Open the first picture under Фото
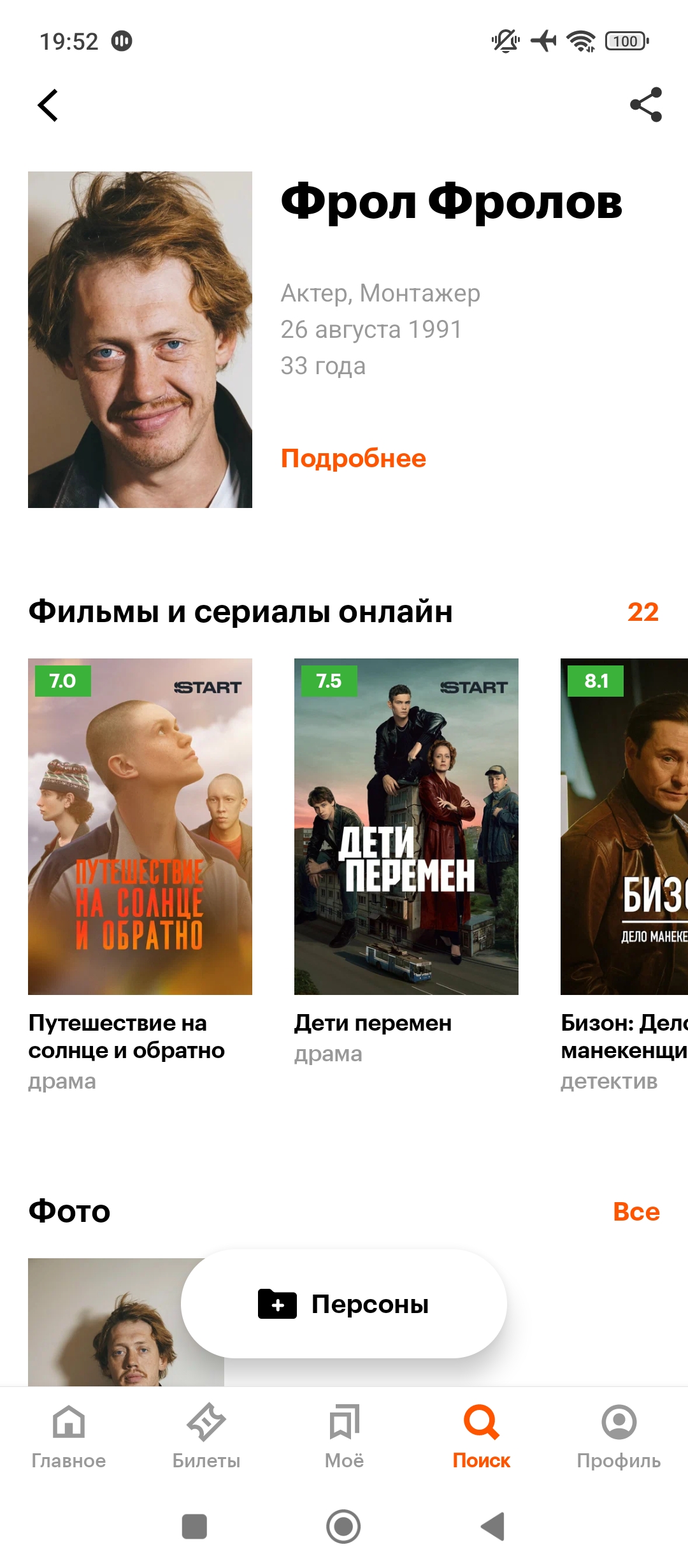This screenshot has width=688, height=1568. point(126,1322)
